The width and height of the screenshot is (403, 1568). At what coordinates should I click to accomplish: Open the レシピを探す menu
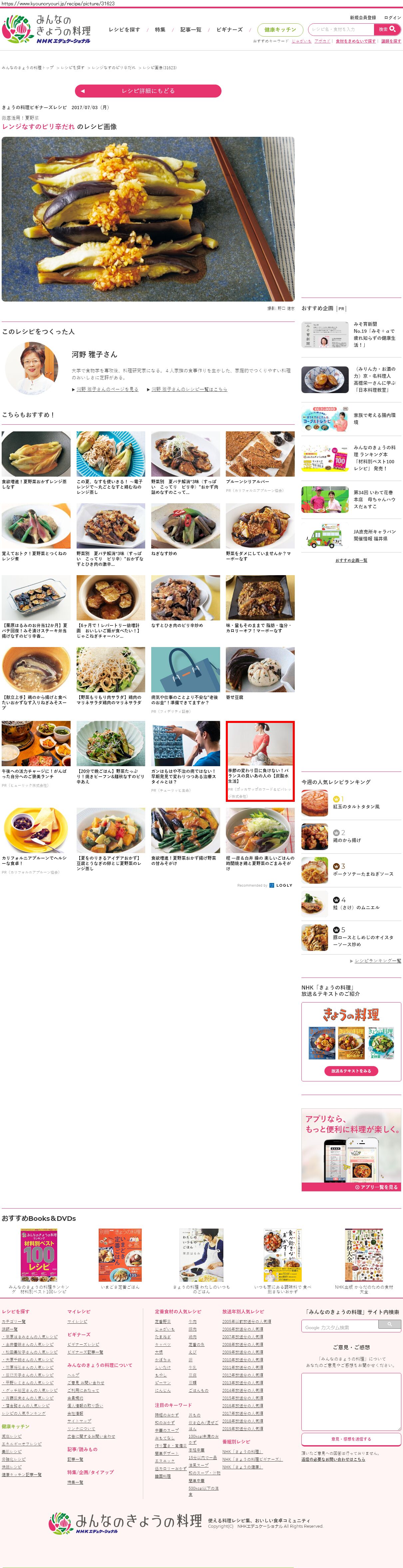pyautogui.click(x=124, y=30)
